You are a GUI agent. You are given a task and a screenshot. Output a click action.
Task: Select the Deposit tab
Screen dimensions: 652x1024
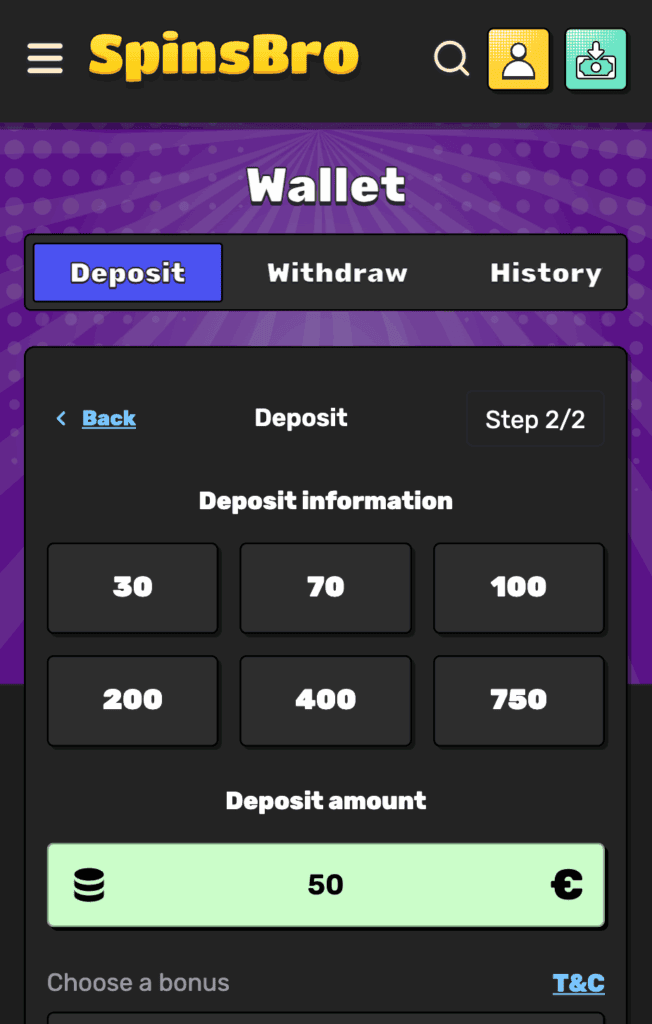(128, 273)
